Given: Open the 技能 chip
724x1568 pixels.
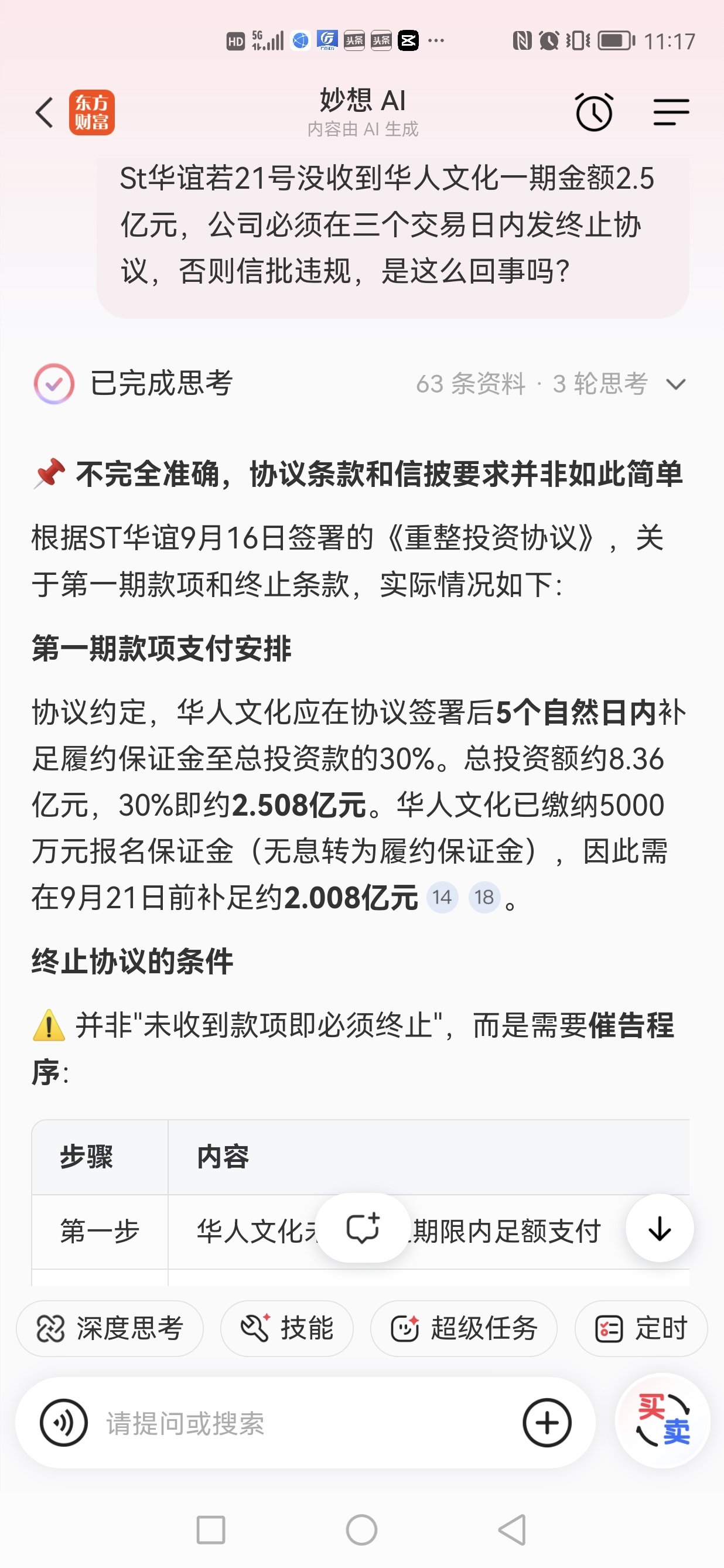Looking at the screenshot, I should pyautogui.click(x=286, y=1328).
